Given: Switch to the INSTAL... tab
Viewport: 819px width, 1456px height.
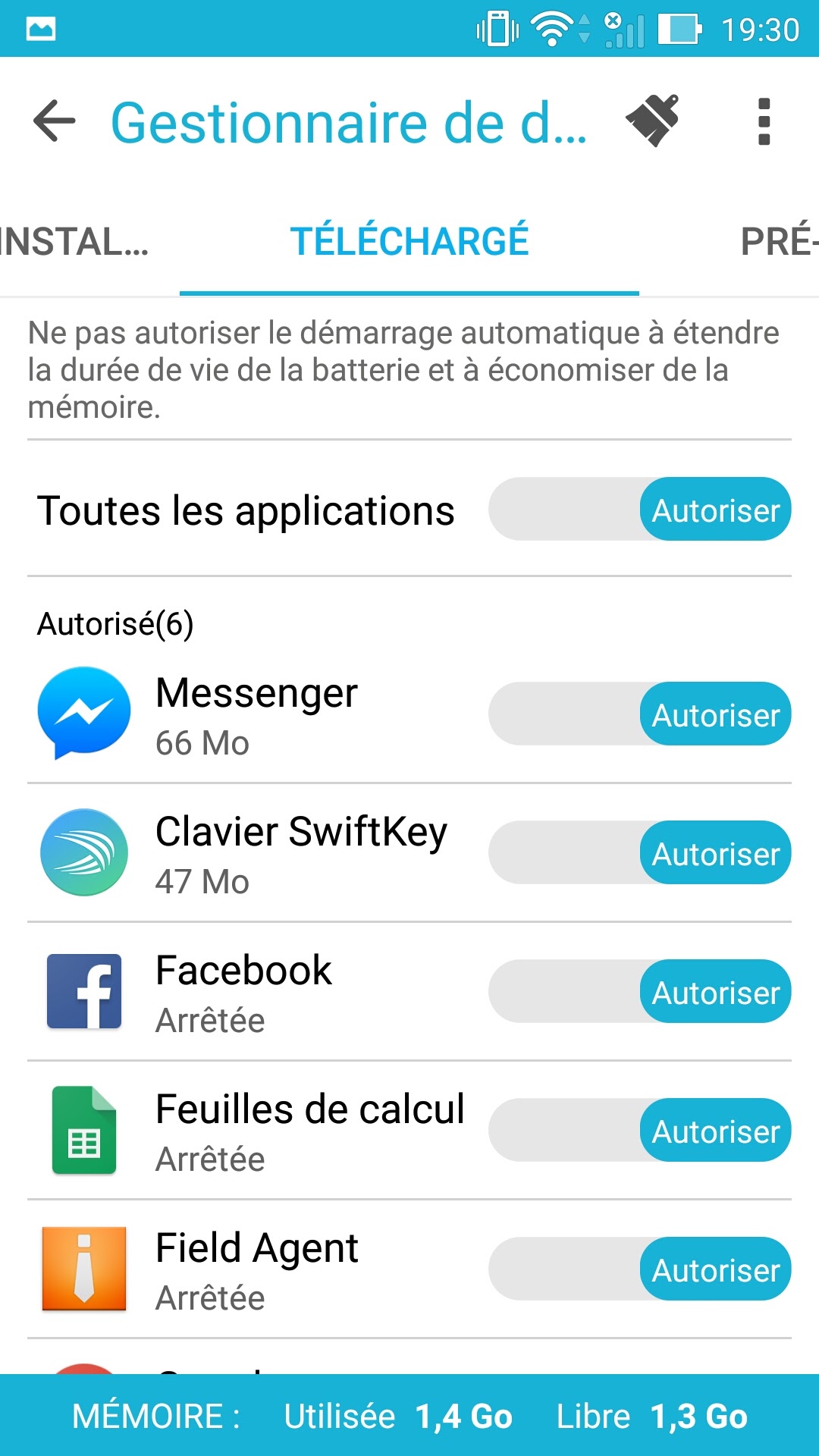Looking at the screenshot, I should [76, 243].
